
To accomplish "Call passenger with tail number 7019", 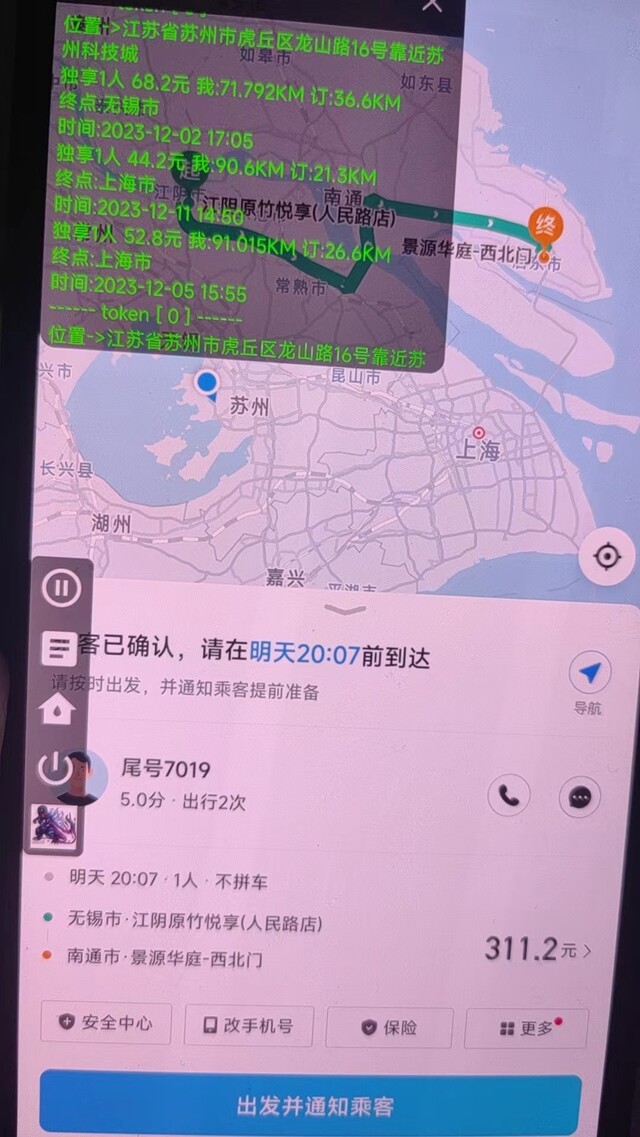I will pyautogui.click(x=509, y=795).
